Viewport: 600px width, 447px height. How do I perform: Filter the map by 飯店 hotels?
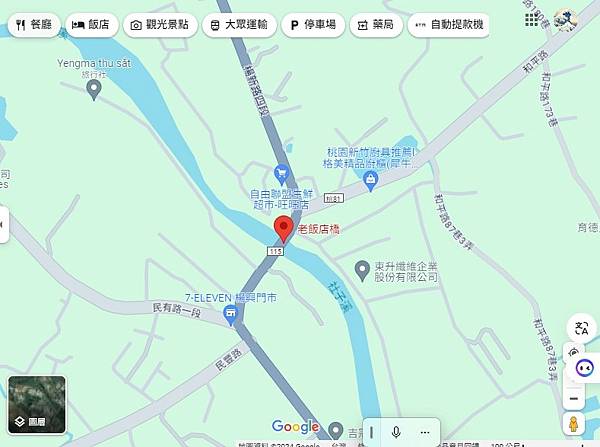tap(91, 25)
